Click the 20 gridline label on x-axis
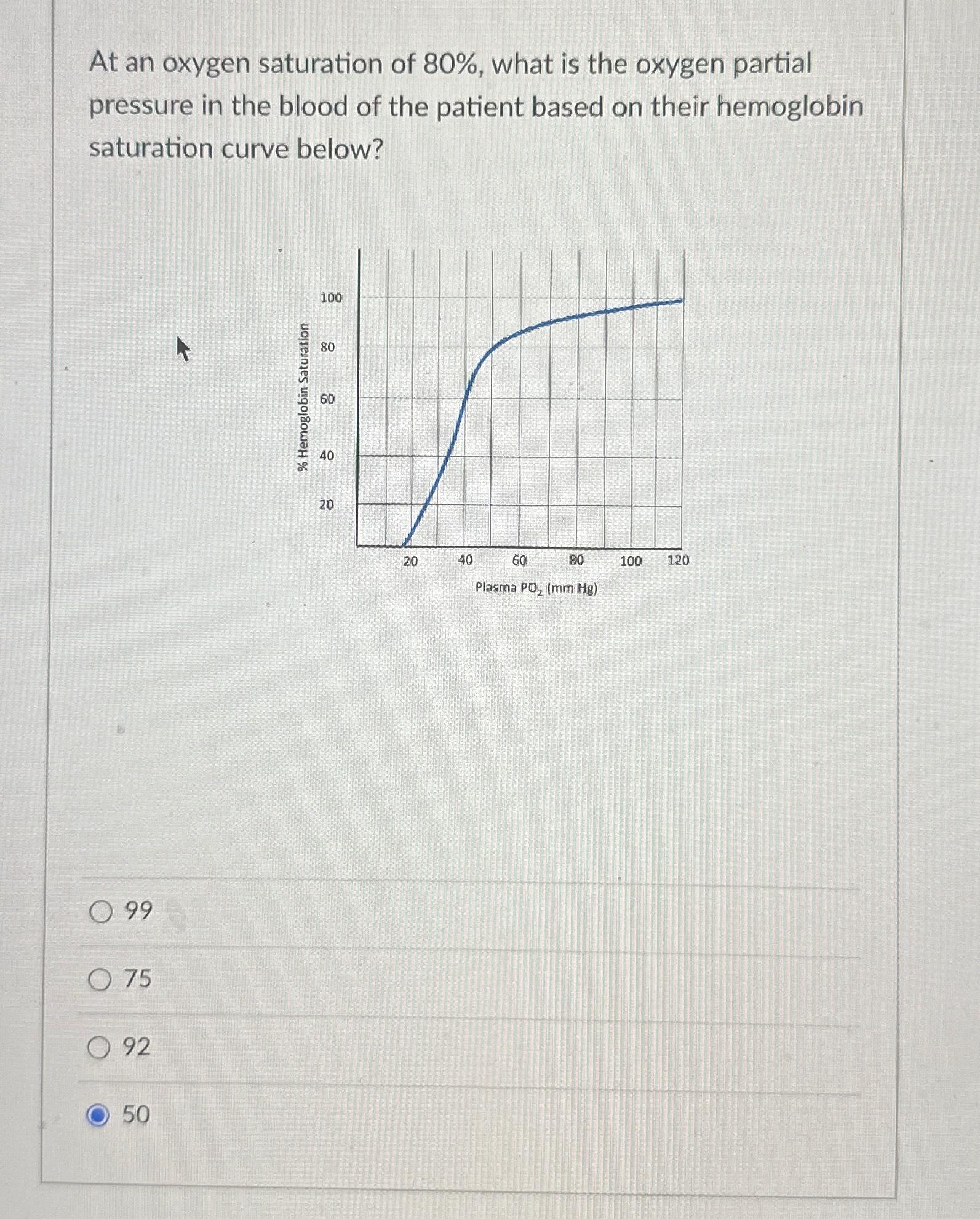Screen dimensions: 980x1219 411,561
